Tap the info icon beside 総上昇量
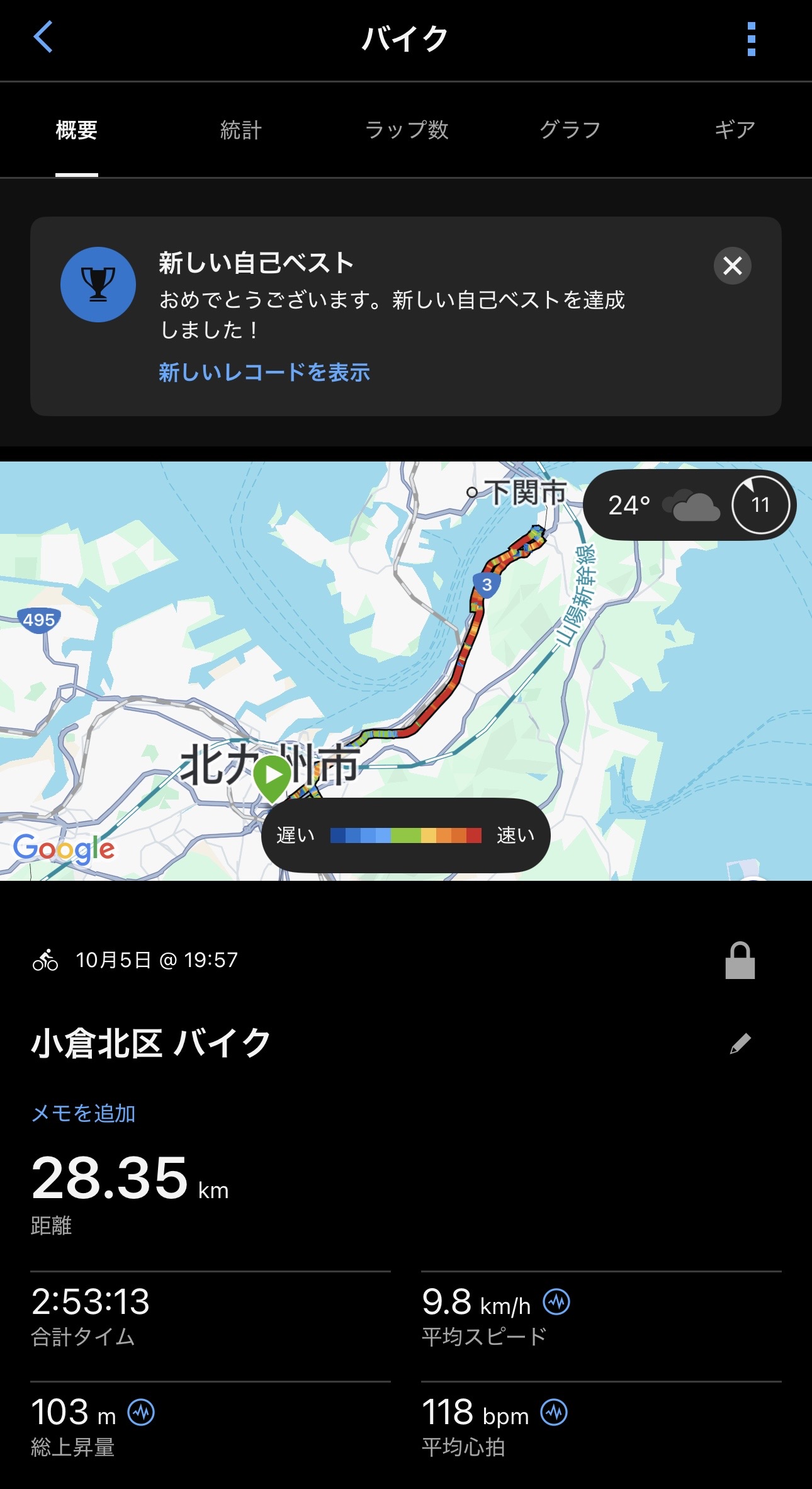 [x=141, y=1412]
